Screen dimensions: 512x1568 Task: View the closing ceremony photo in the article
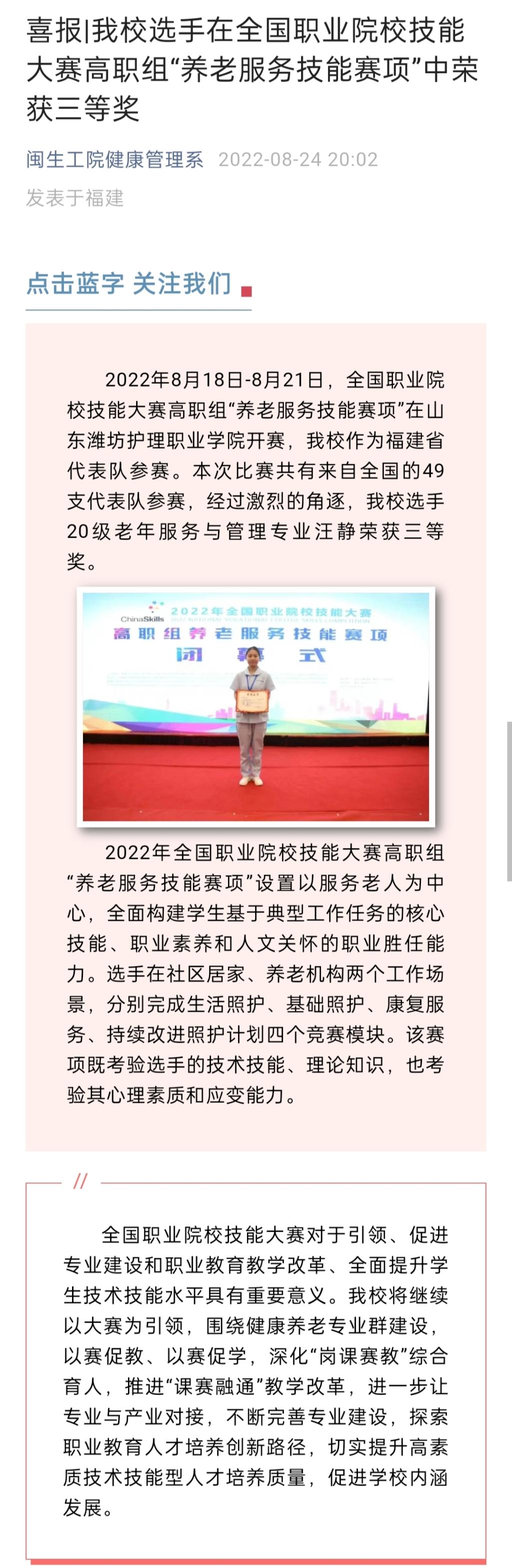255,706
